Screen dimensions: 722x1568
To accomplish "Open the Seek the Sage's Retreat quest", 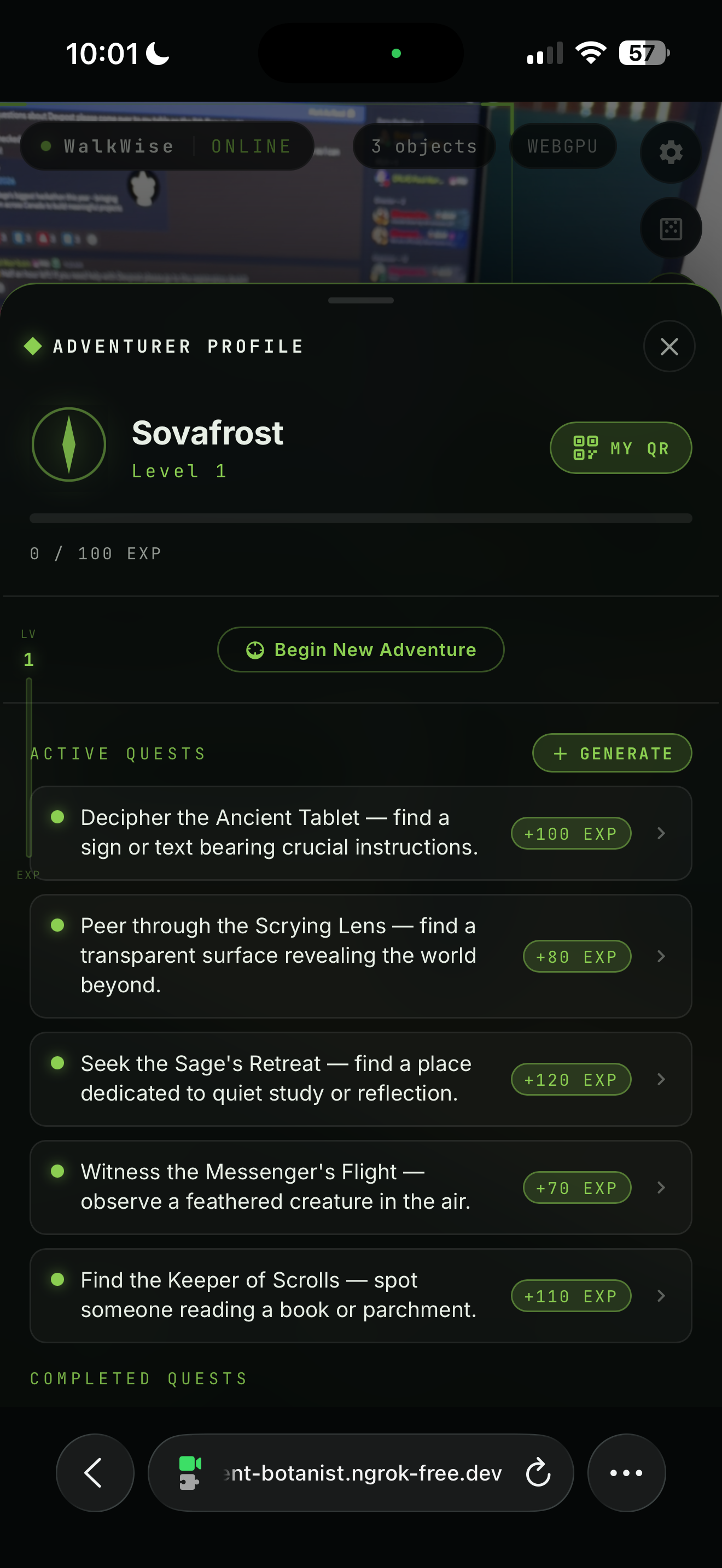I will 360,1079.
